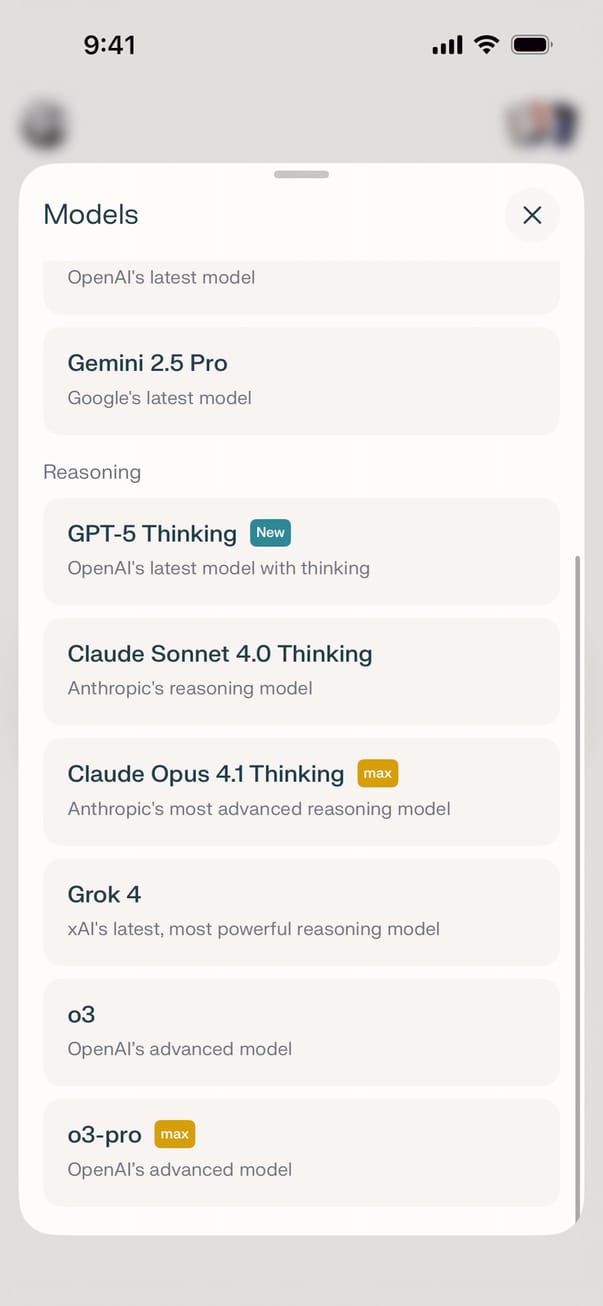
Task: Close the Models sheet
Action: (532, 215)
